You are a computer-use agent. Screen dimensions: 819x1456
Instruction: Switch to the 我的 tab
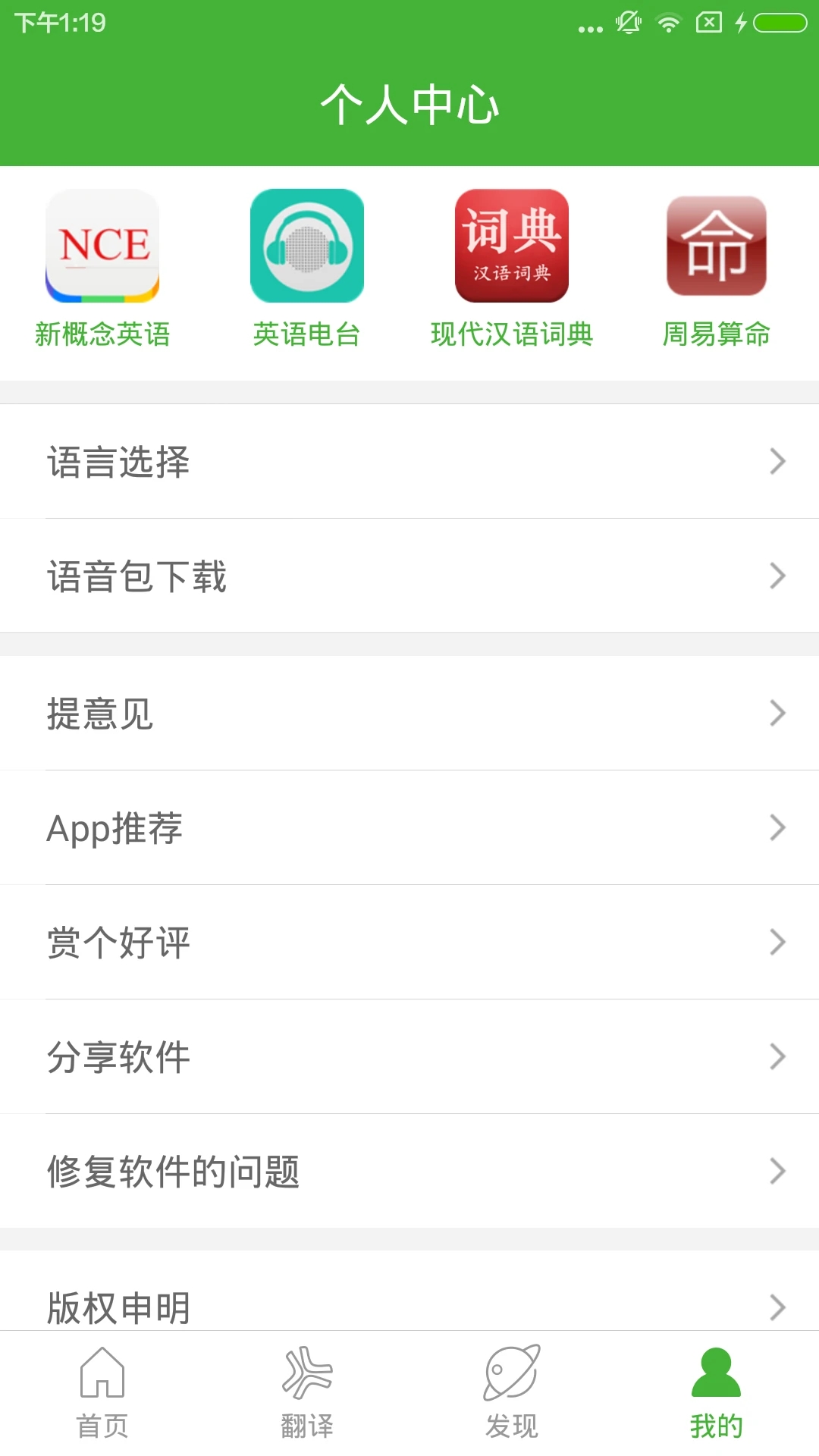click(717, 1399)
